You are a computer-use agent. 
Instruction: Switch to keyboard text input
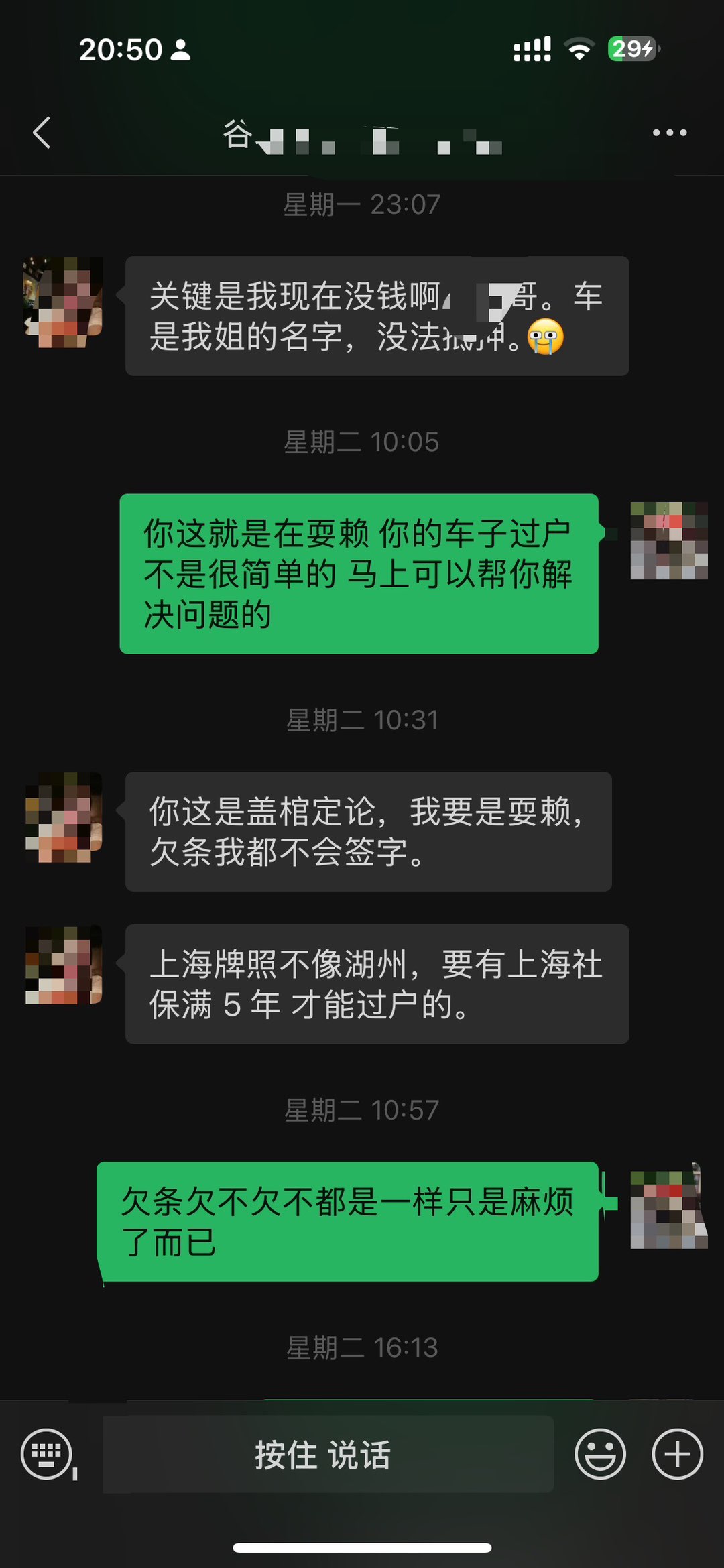coord(47,1454)
